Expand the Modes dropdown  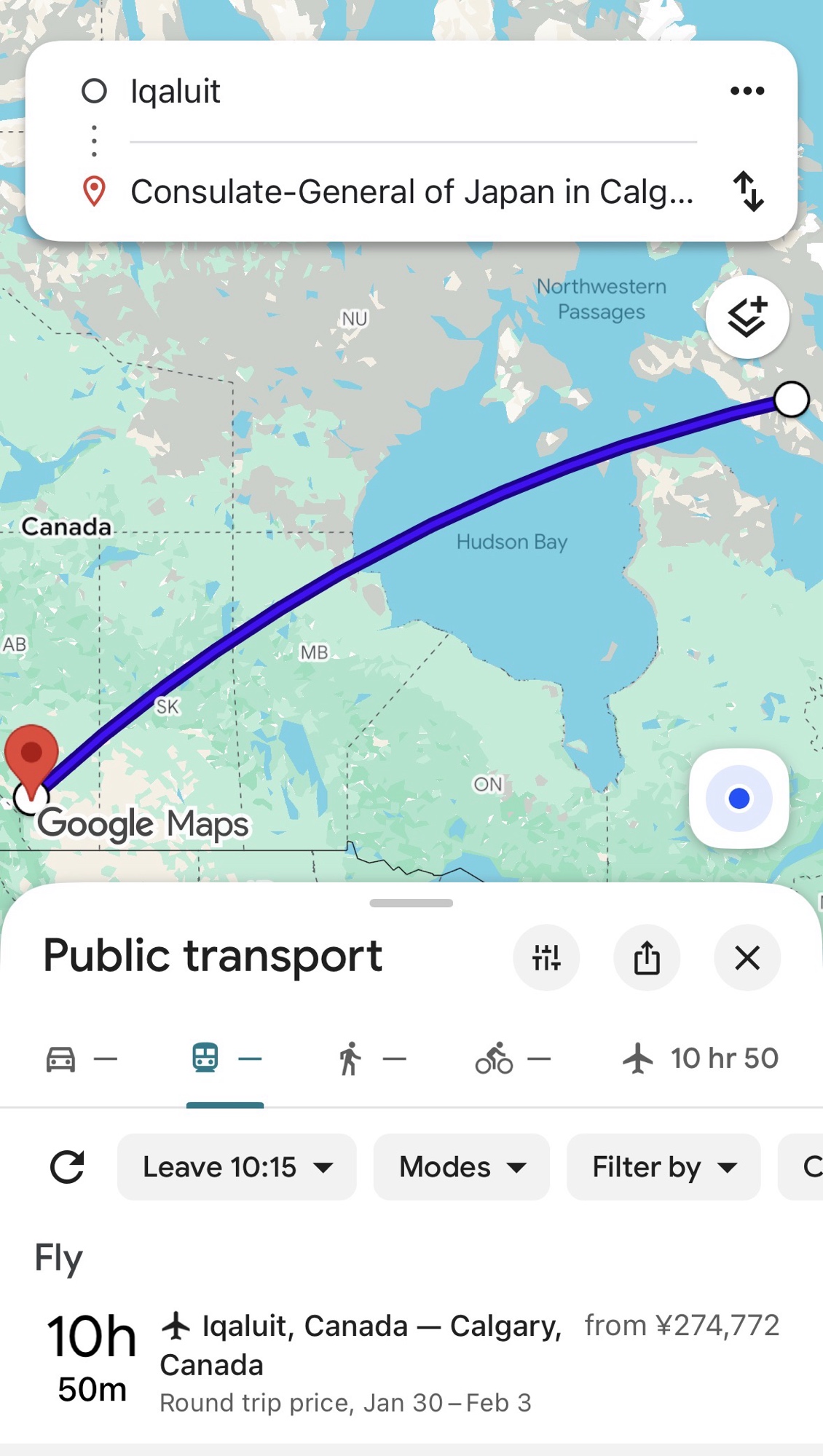coord(461,1167)
